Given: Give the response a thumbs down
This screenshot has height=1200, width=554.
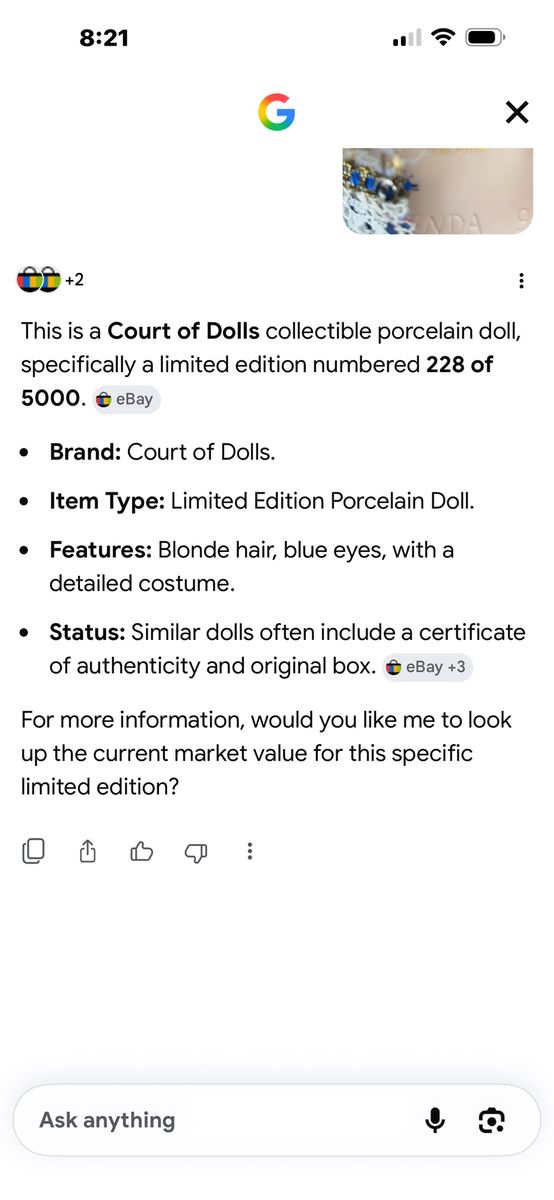Looking at the screenshot, I should (196, 852).
